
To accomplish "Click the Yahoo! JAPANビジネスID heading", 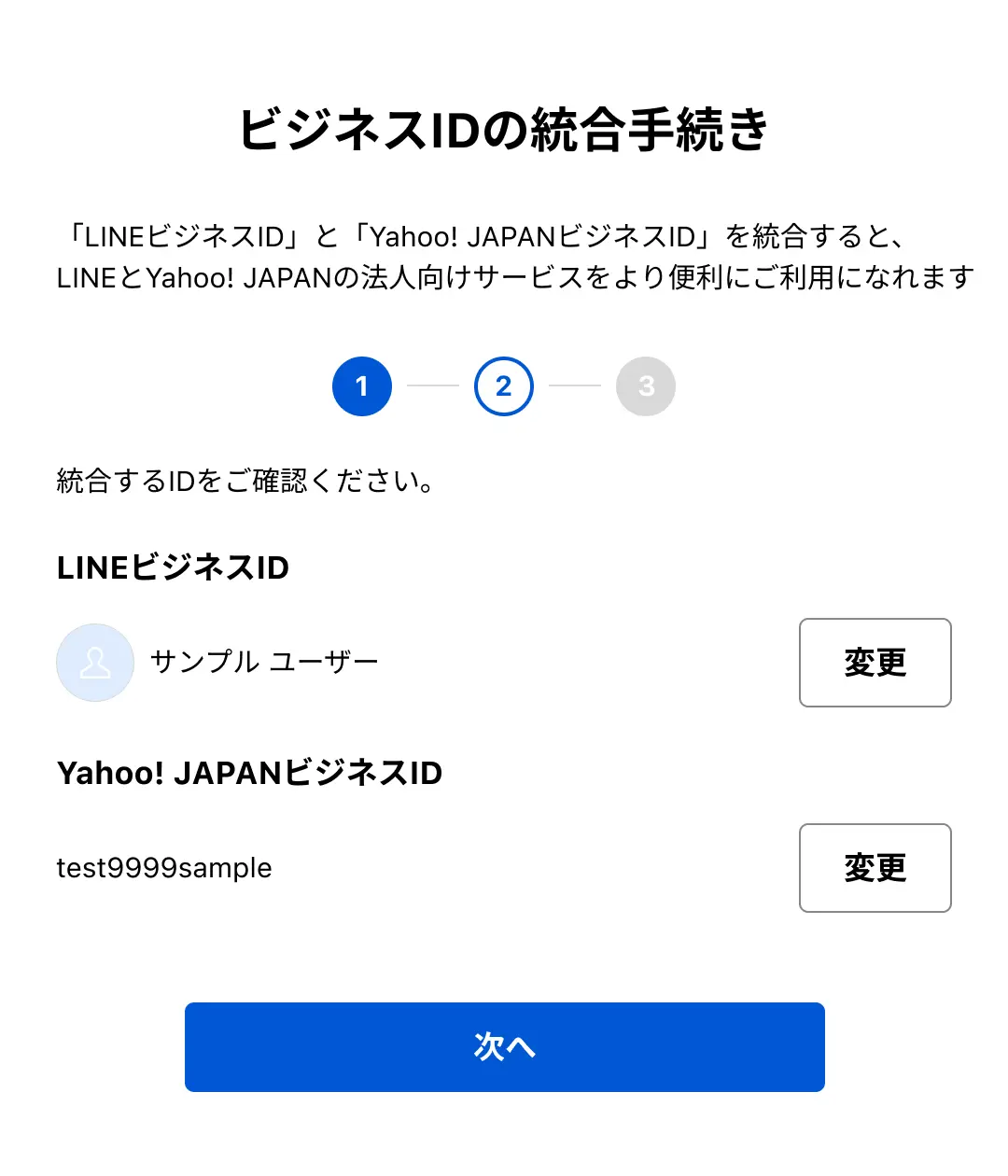I will tap(249, 773).
